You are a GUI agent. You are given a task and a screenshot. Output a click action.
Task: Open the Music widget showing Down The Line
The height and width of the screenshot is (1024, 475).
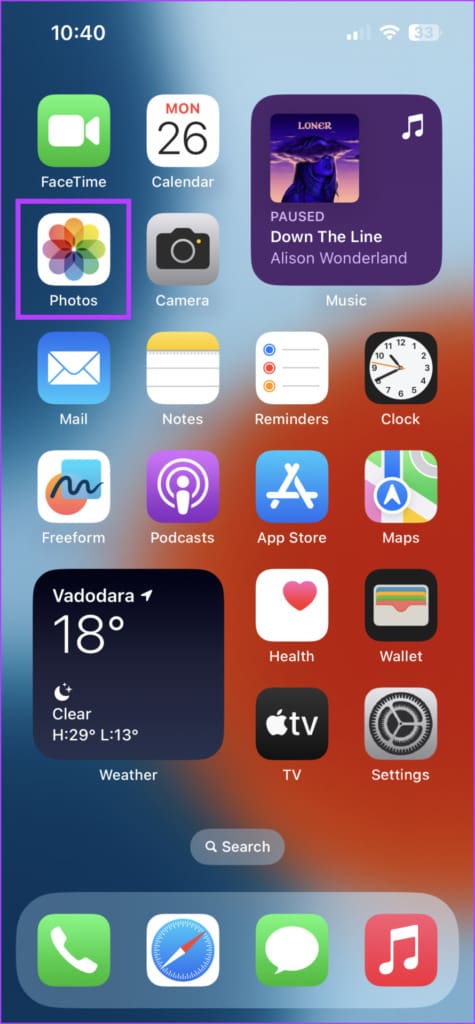pos(346,190)
